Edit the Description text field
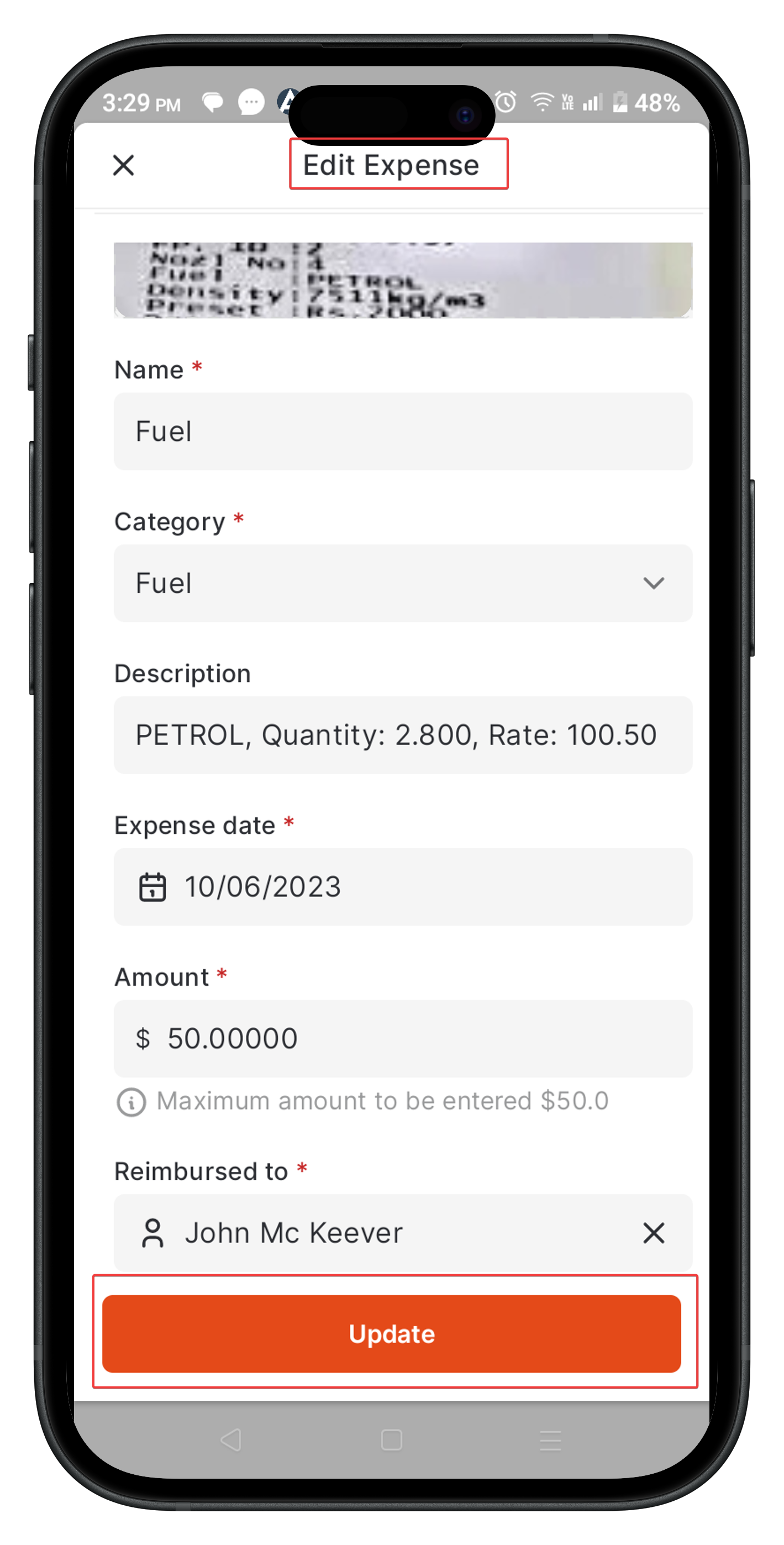Image resolution: width=784 pixels, height=1545 pixels. pos(402,735)
